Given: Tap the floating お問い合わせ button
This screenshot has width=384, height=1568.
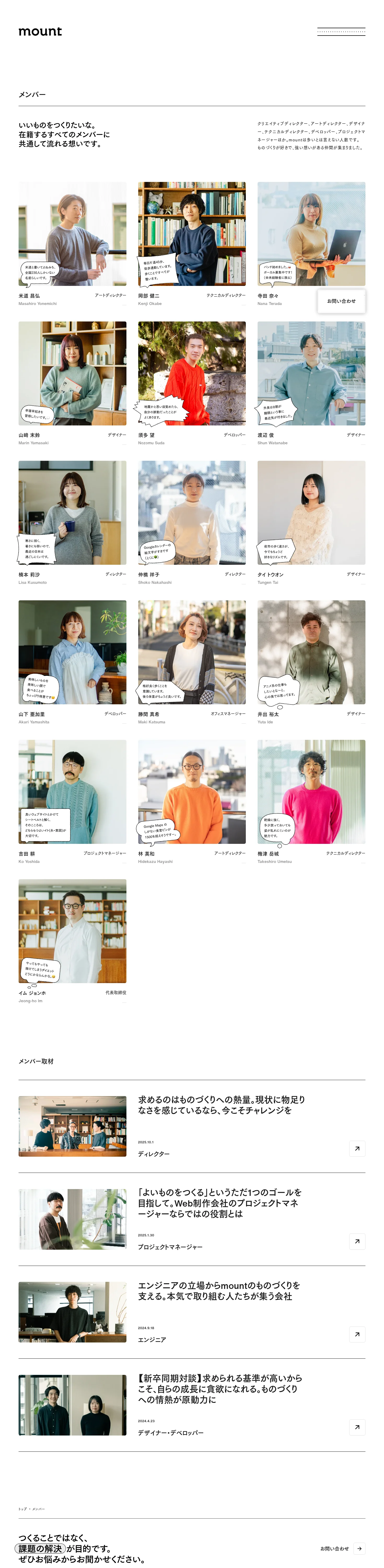Looking at the screenshot, I should point(341,301).
